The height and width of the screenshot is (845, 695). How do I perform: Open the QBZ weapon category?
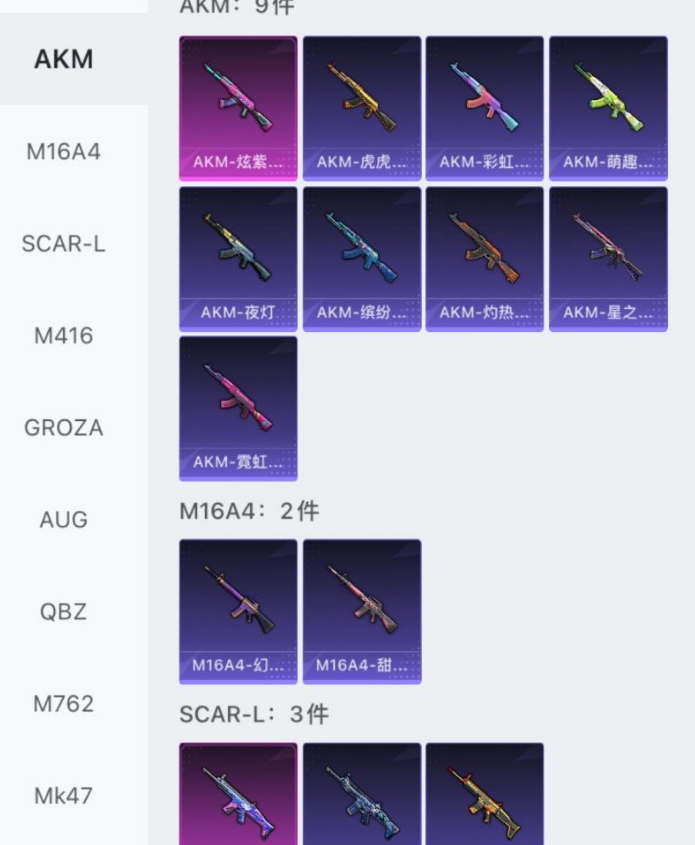(x=63, y=612)
